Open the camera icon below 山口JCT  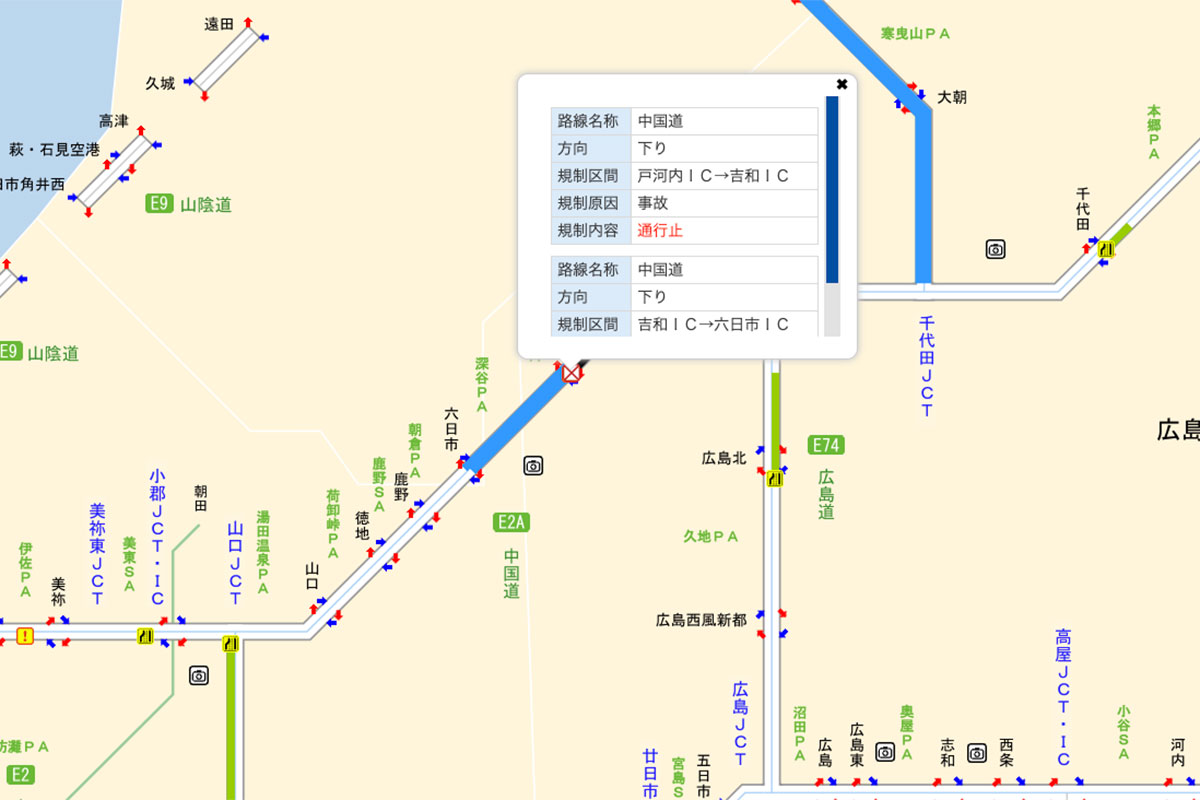pyautogui.click(x=199, y=676)
